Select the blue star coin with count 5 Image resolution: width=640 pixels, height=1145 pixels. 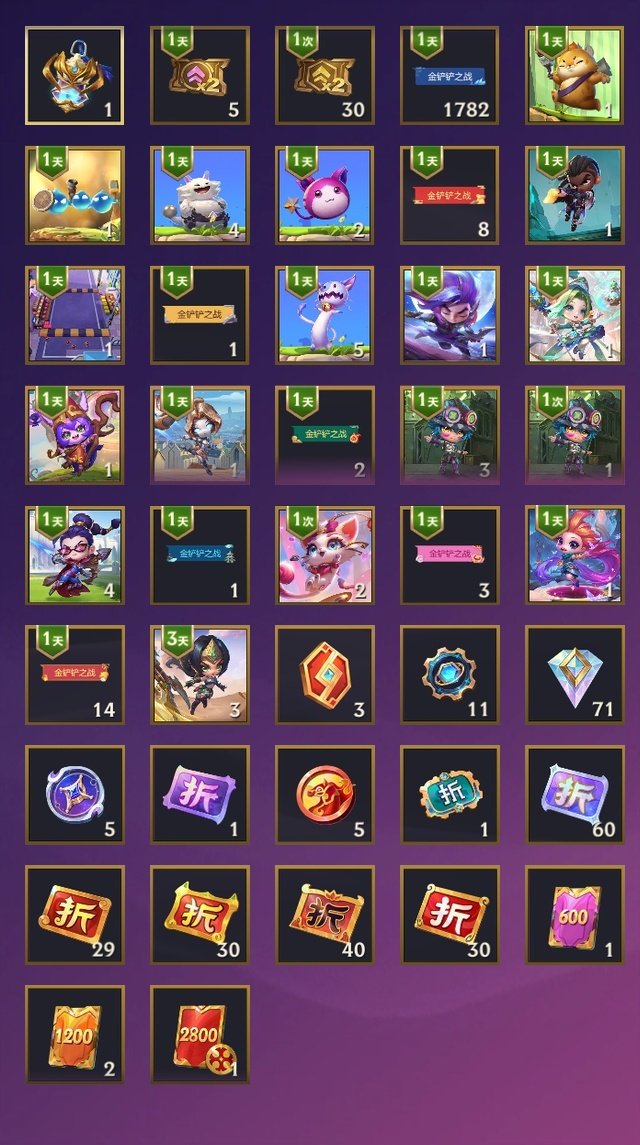click(74, 794)
